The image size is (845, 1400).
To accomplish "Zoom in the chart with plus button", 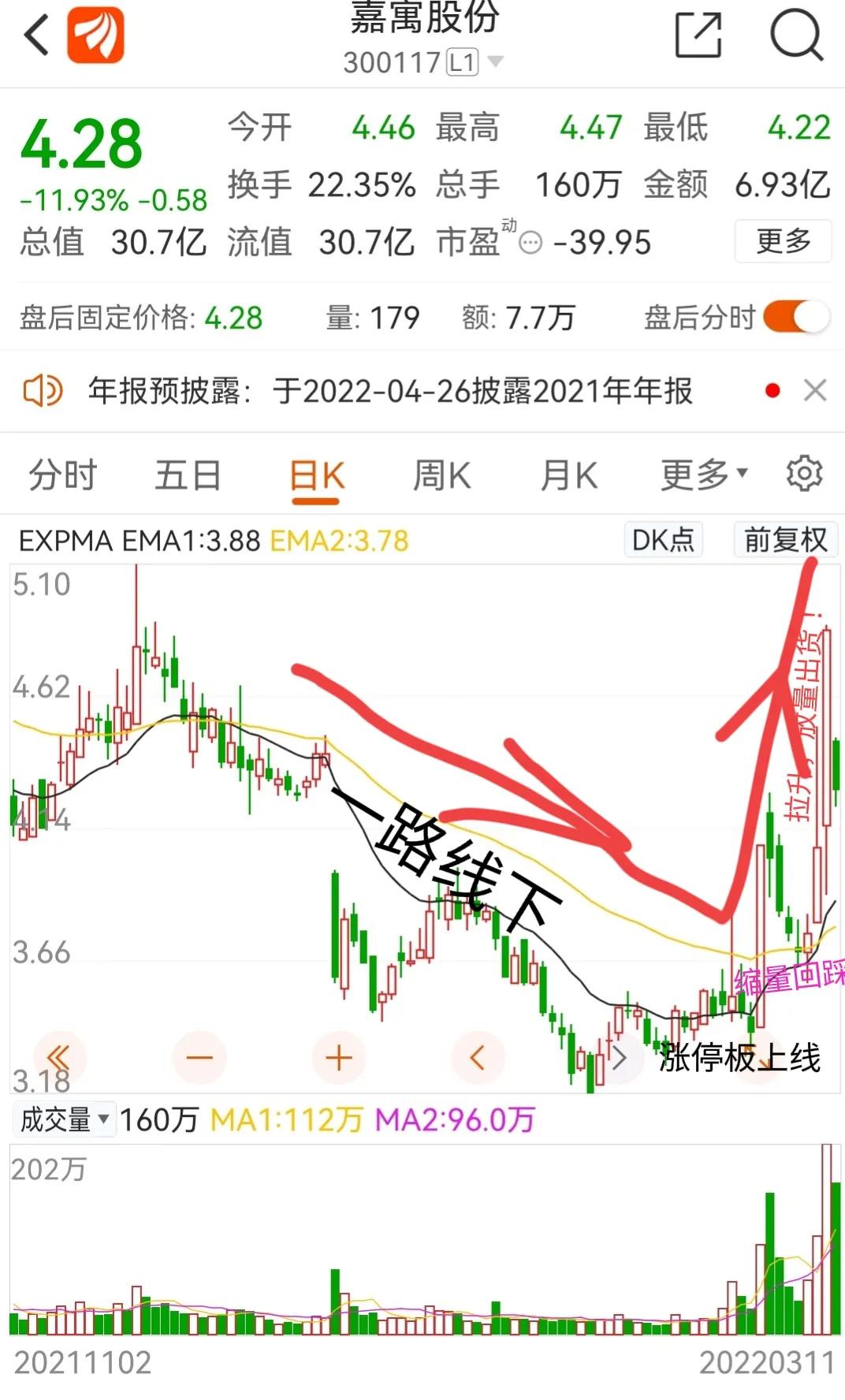I will (339, 1057).
